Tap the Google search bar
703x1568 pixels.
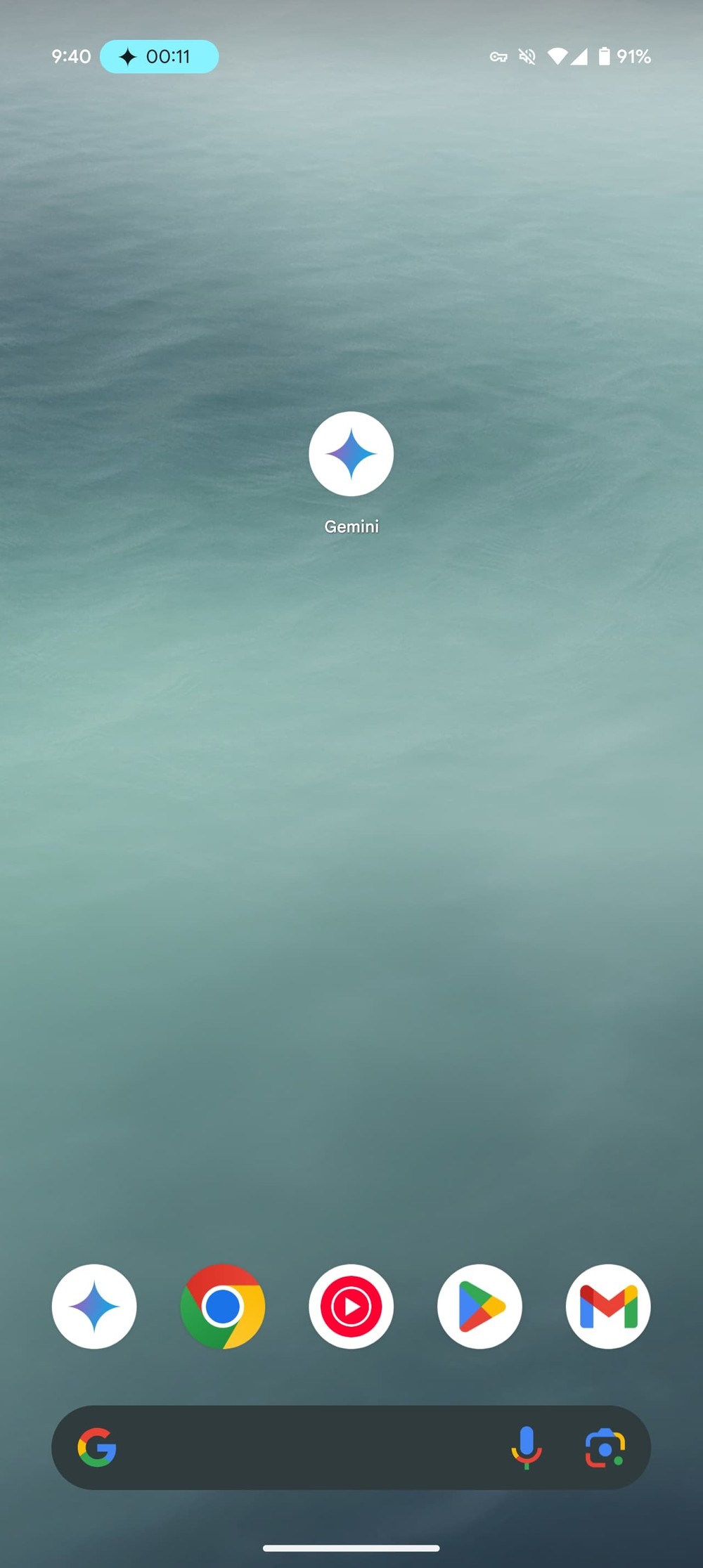[x=302, y=1447]
